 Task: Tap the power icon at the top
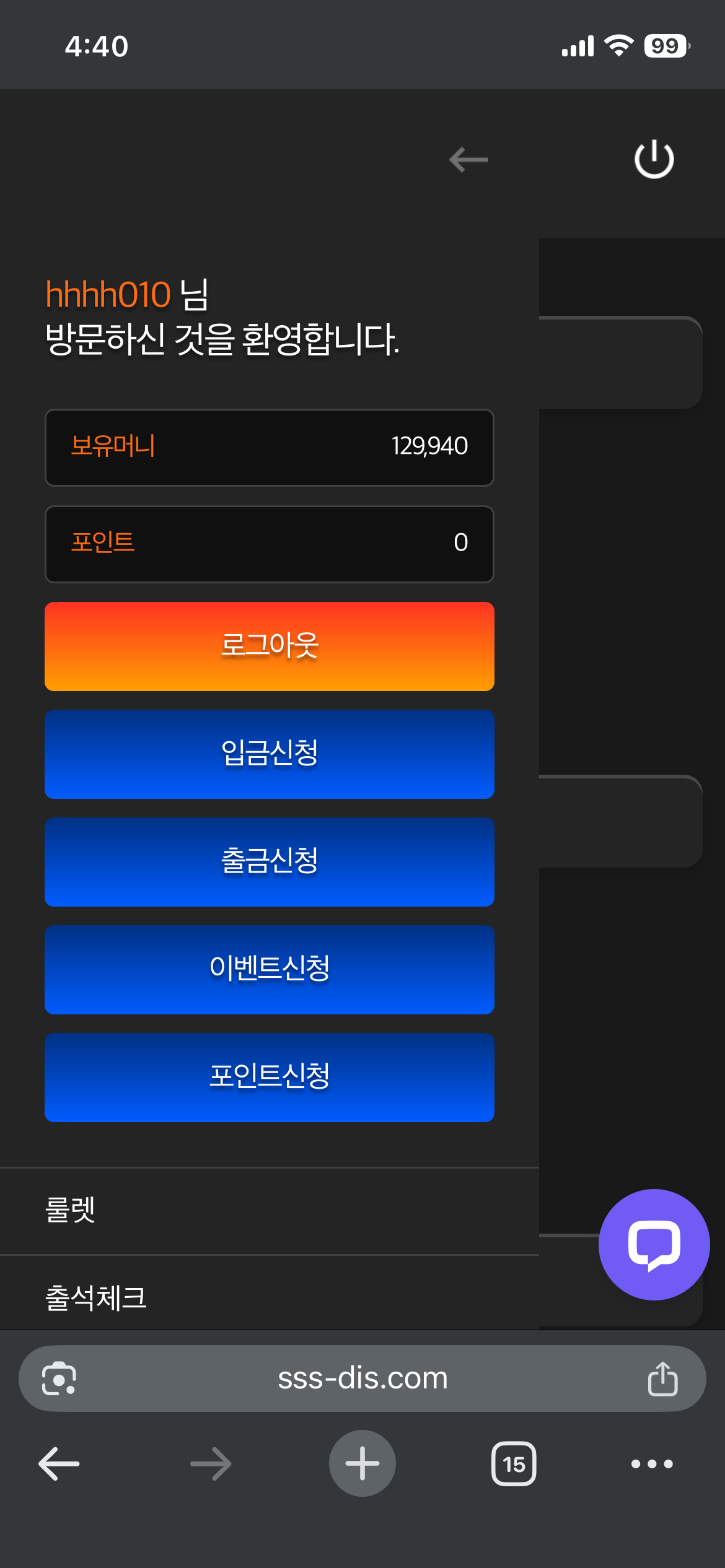point(654,160)
